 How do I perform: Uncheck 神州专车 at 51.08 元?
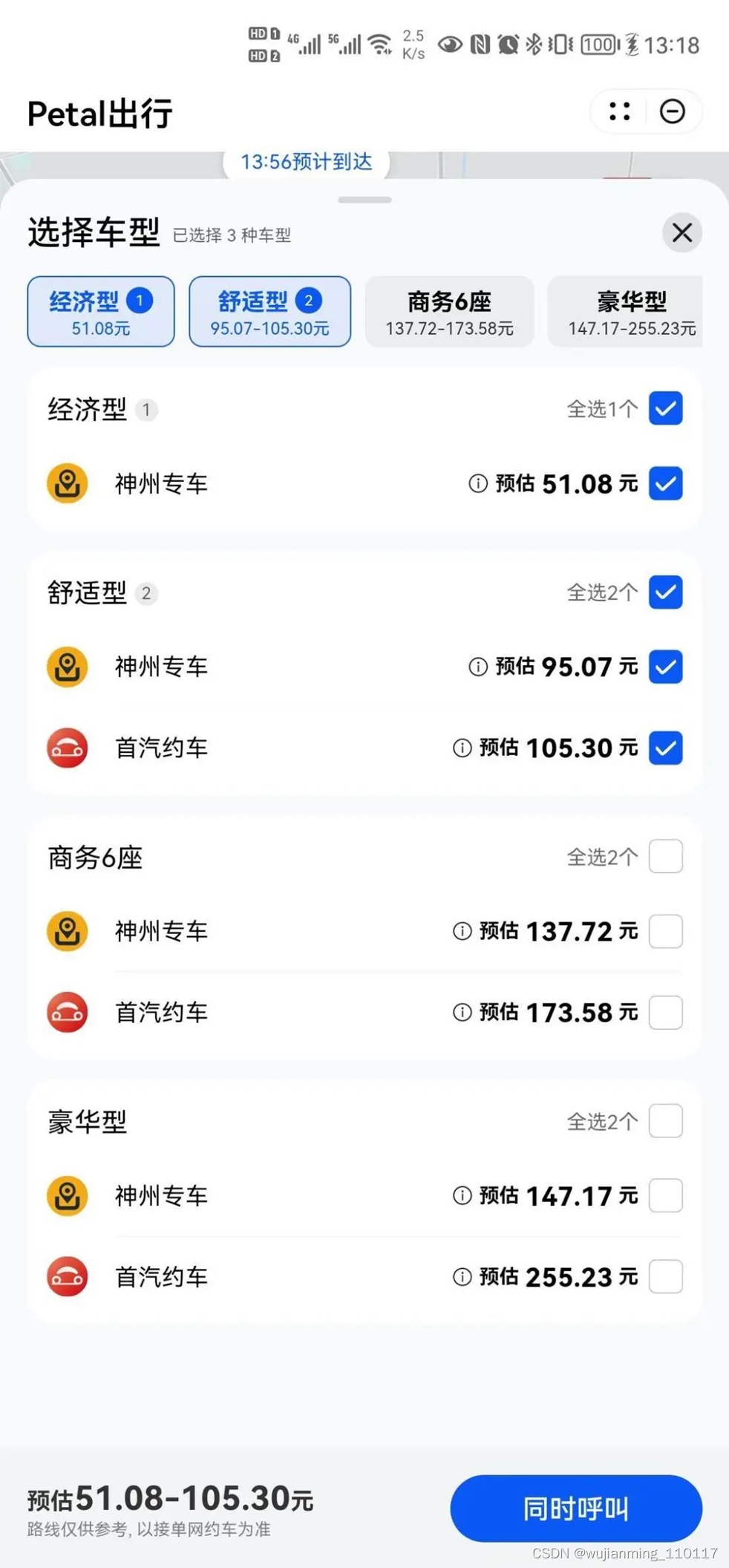click(666, 483)
